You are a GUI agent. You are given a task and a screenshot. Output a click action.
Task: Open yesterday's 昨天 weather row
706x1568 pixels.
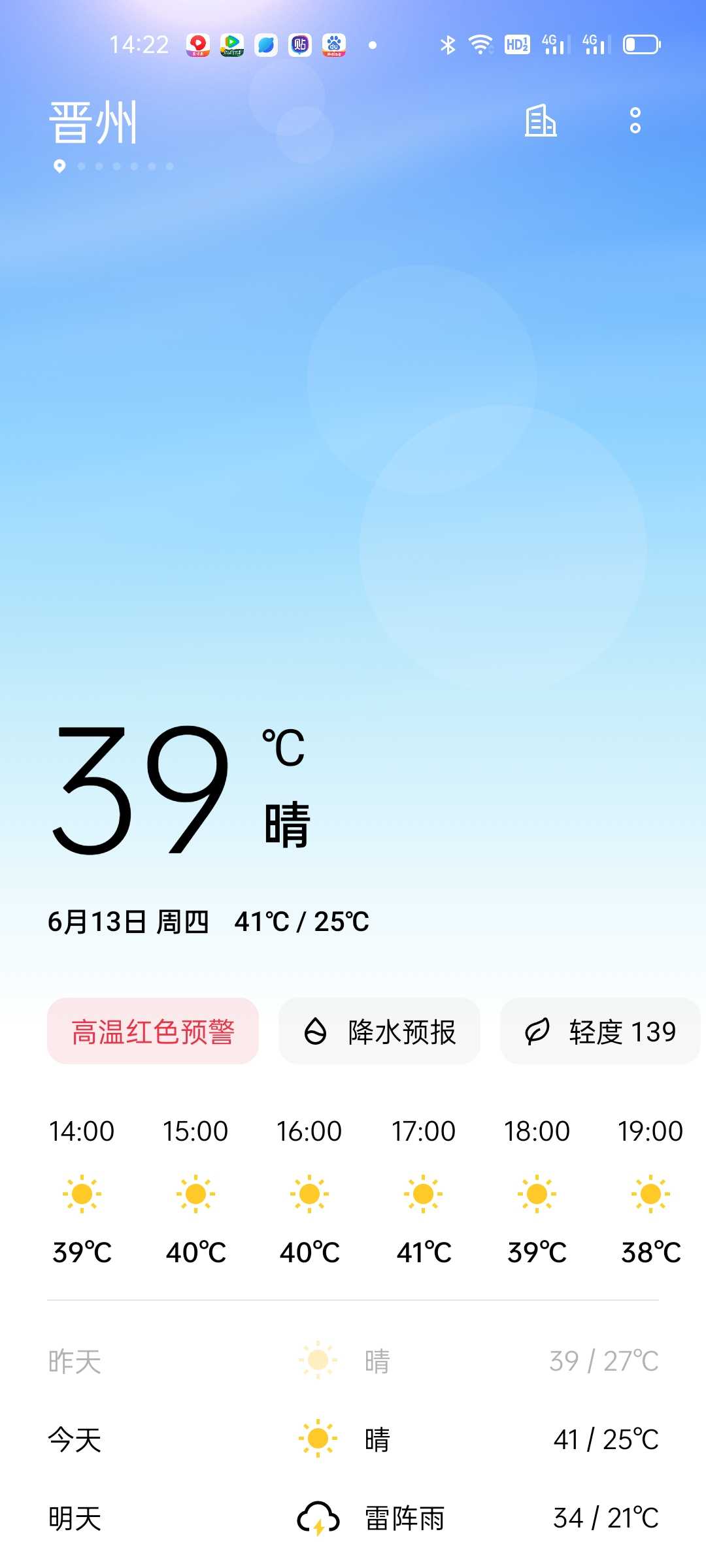coord(353,1361)
